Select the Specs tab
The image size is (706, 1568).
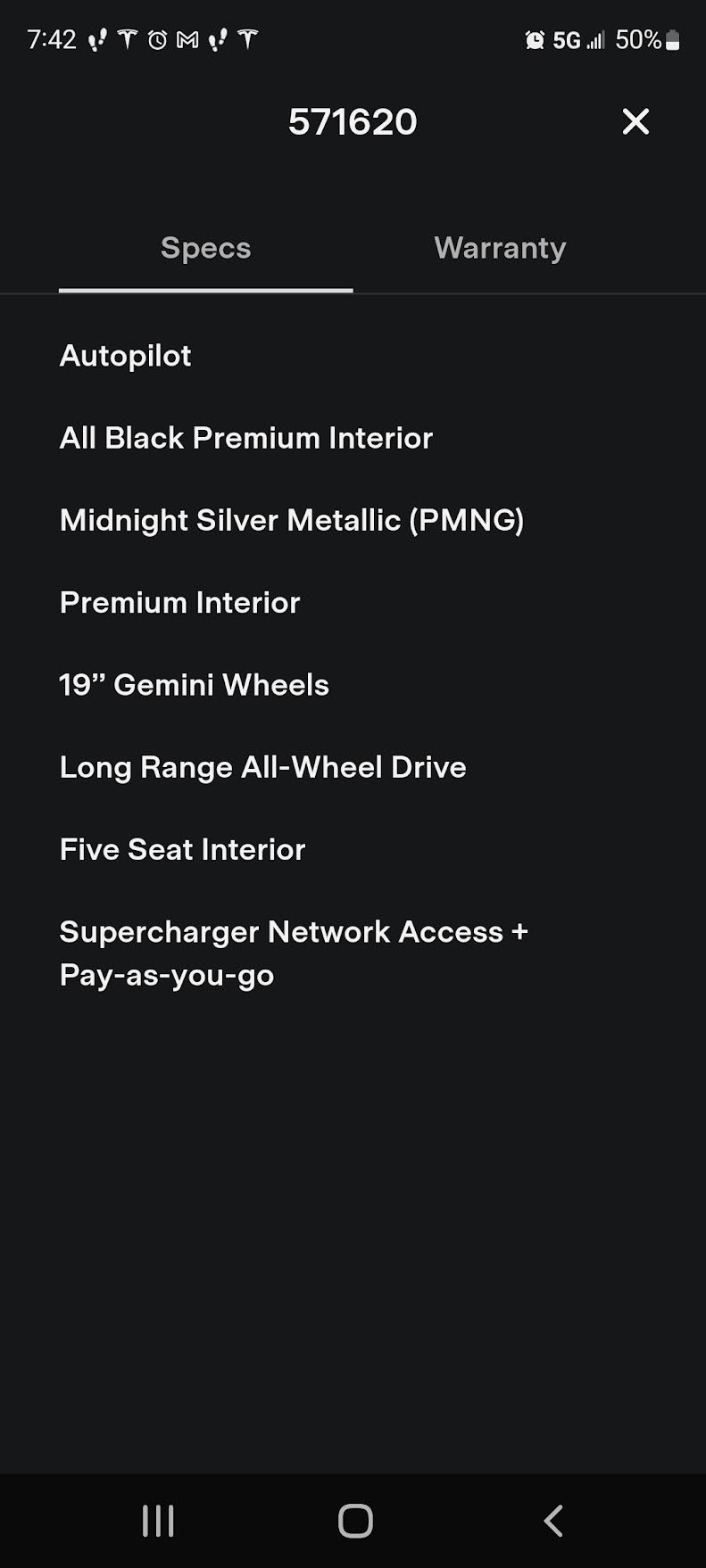(x=206, y=248)
